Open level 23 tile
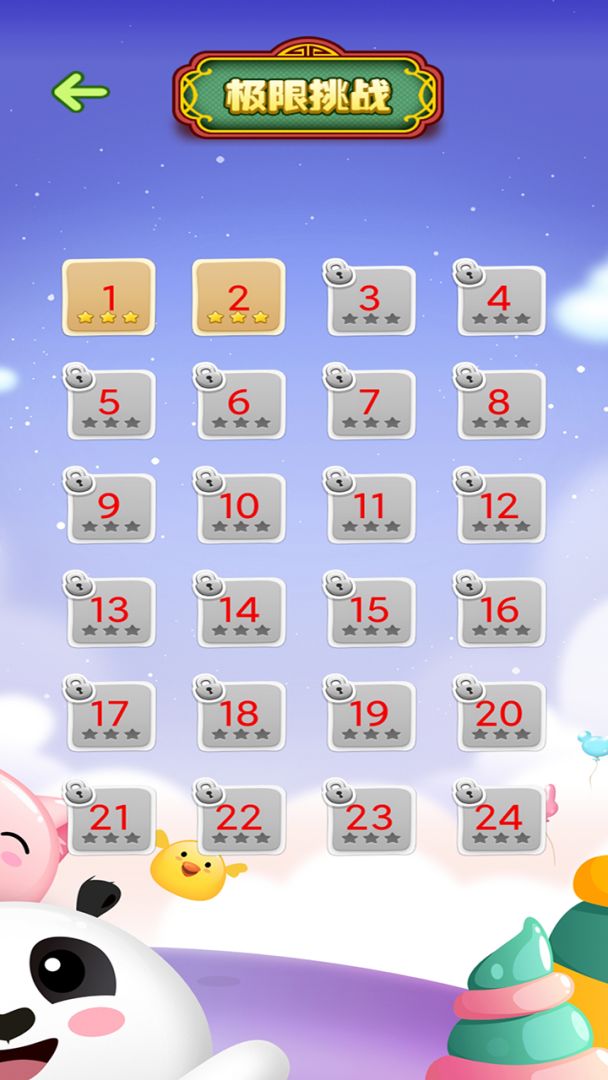The image size is (608, 1080). (371, 820)
